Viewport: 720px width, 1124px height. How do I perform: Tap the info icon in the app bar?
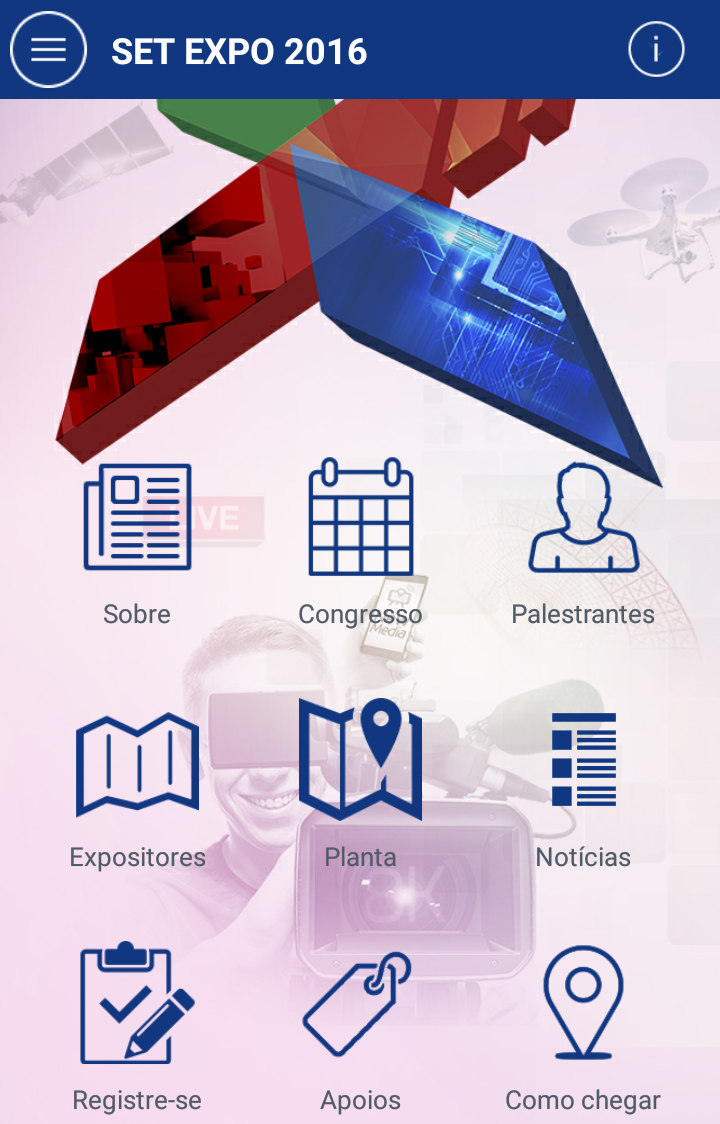point(656,50)
